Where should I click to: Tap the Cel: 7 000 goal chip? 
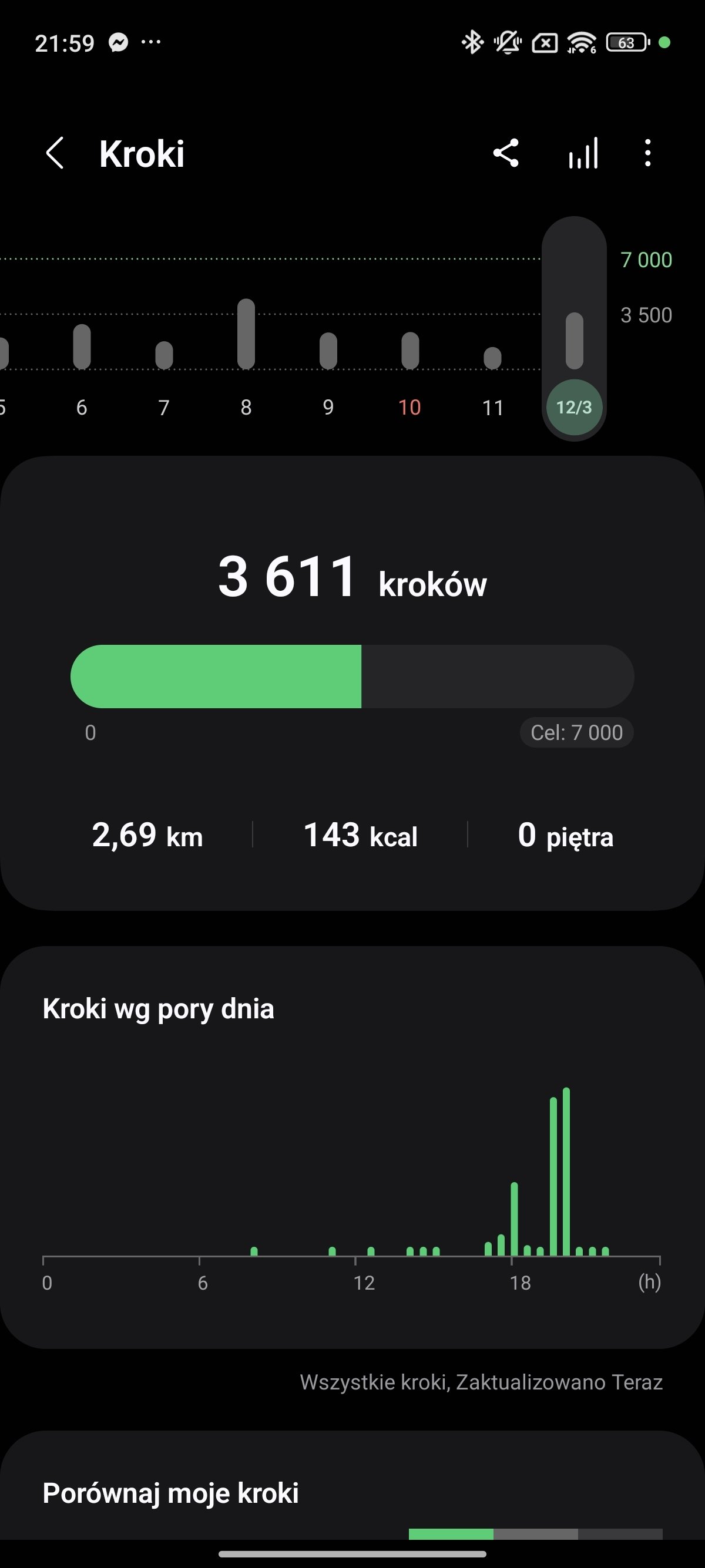576,732
